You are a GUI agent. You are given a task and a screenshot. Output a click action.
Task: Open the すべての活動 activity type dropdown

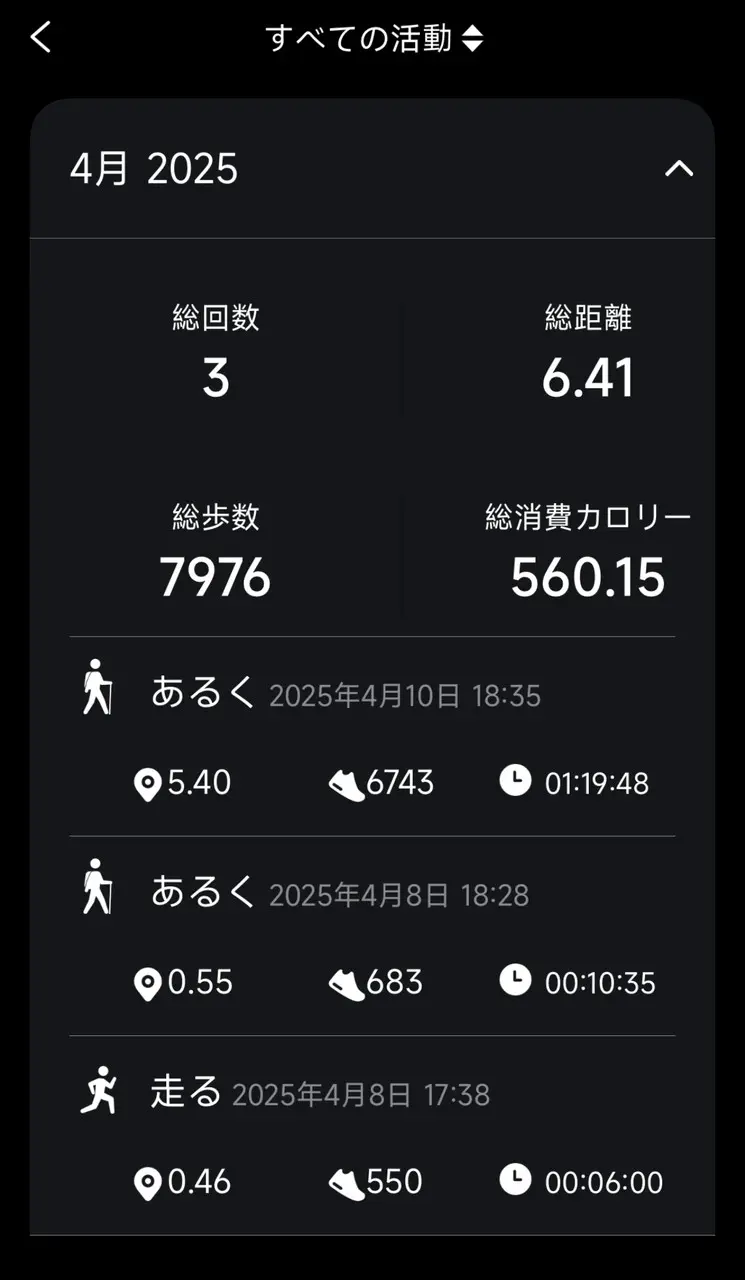pyautogui.click(x=374, y=39)
